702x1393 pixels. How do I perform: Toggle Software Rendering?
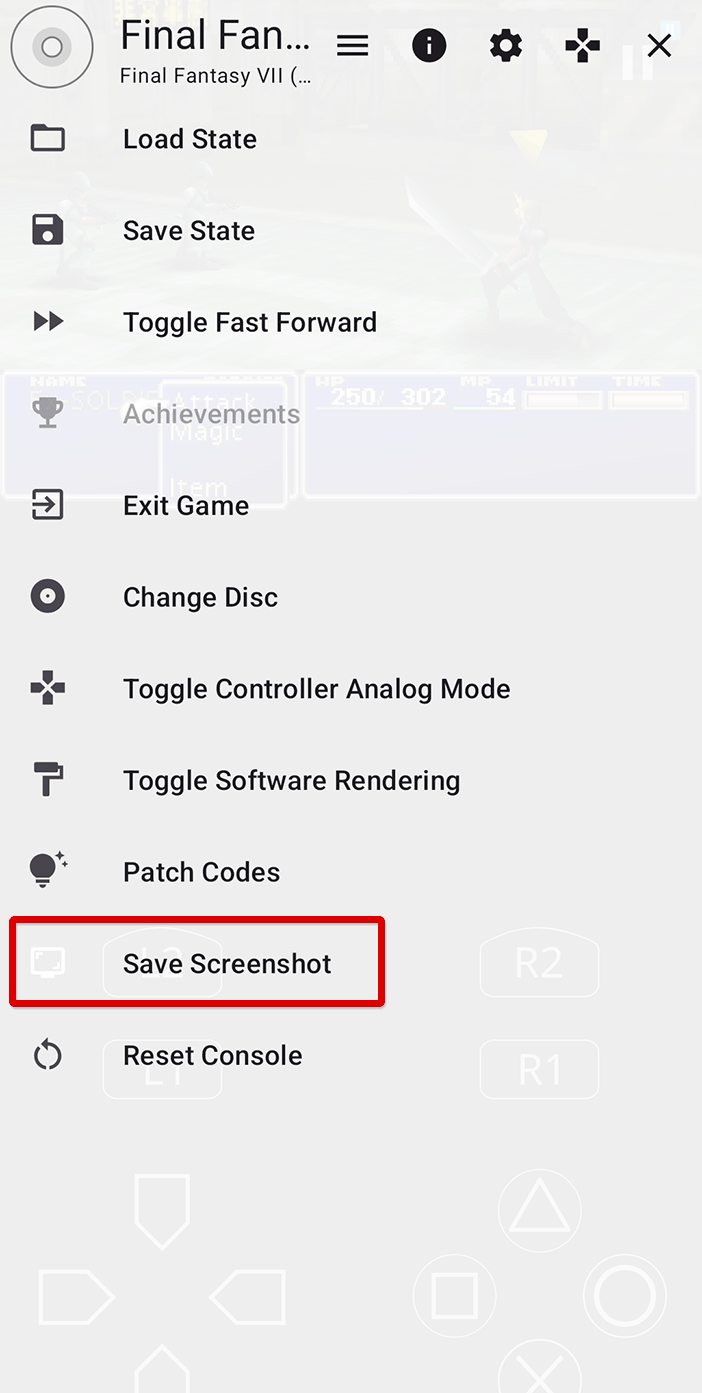point(351,780)
